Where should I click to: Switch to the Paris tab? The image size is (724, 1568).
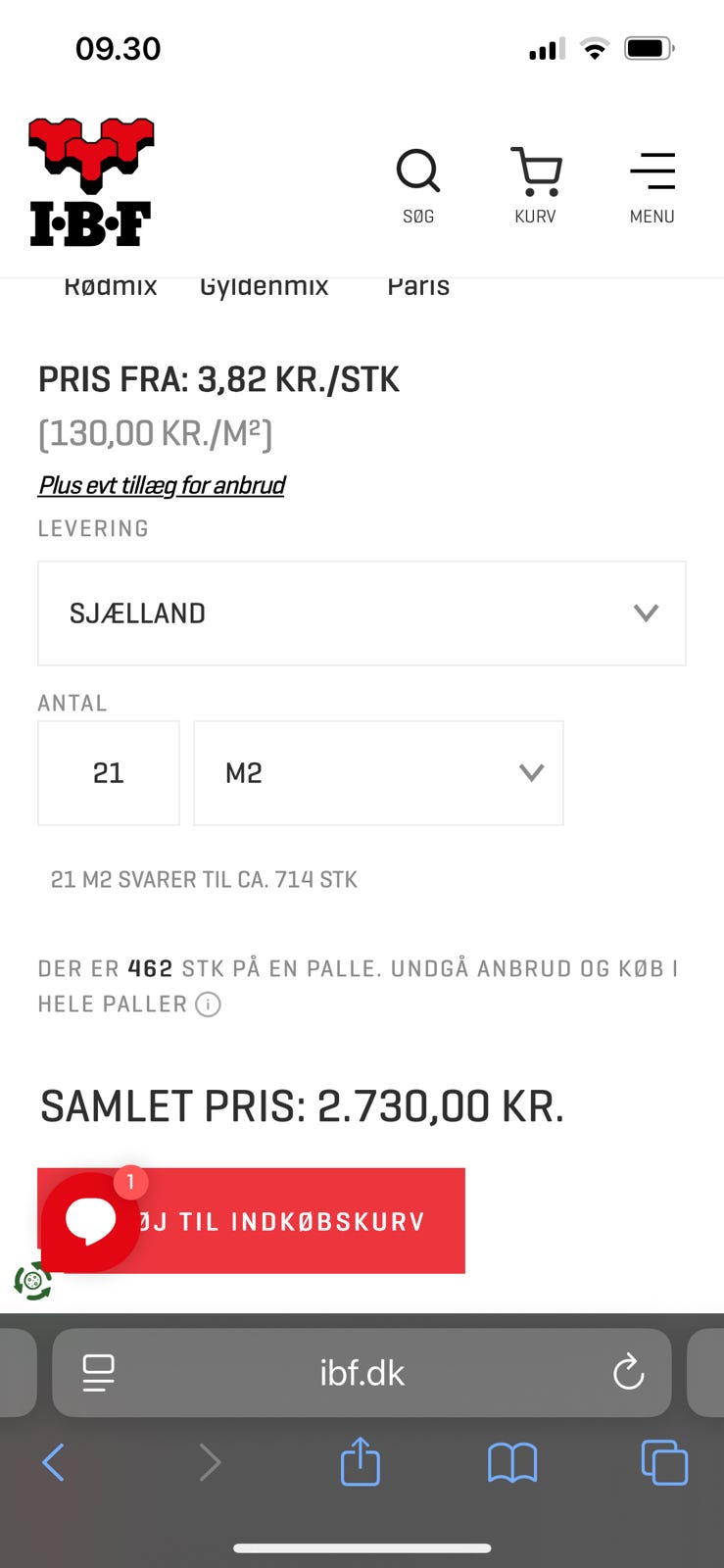(417, 286)
